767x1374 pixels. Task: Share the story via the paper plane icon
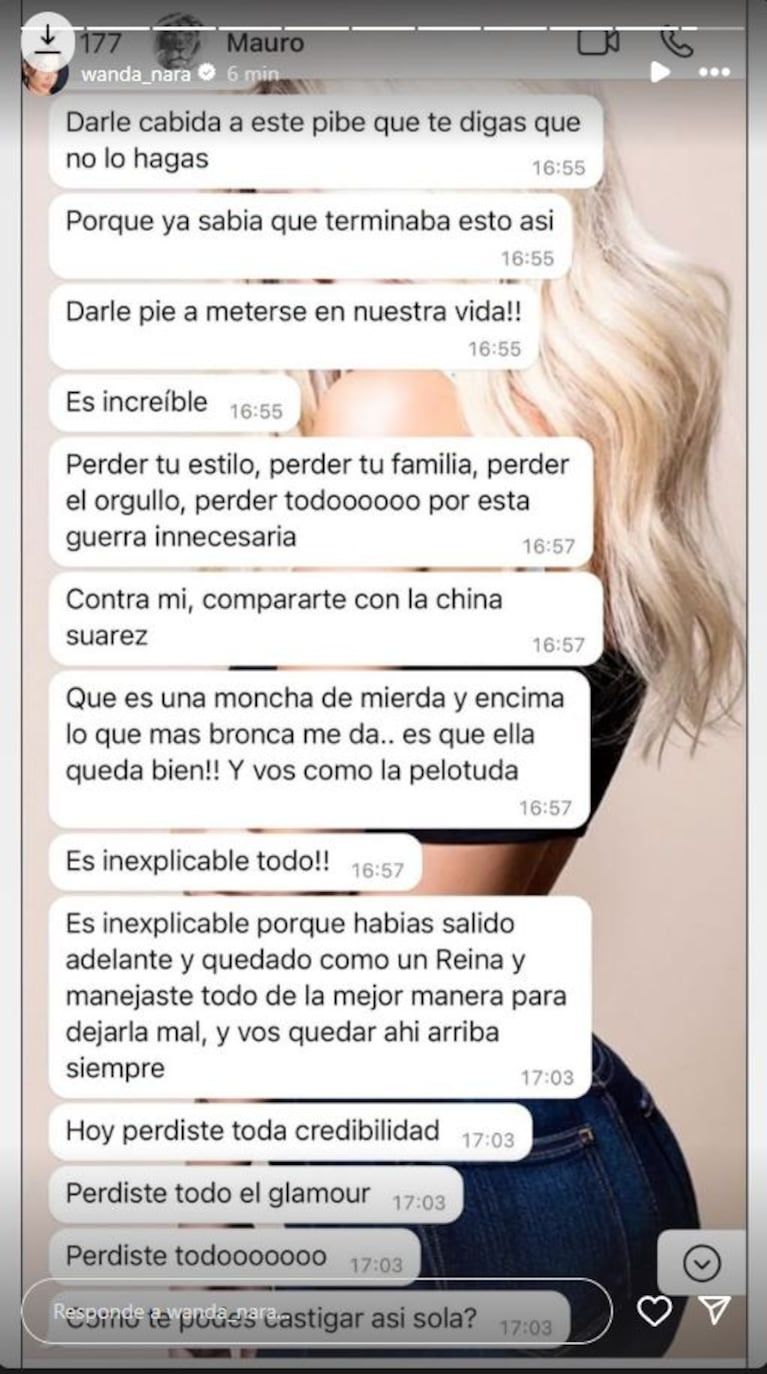(714, 1311)
